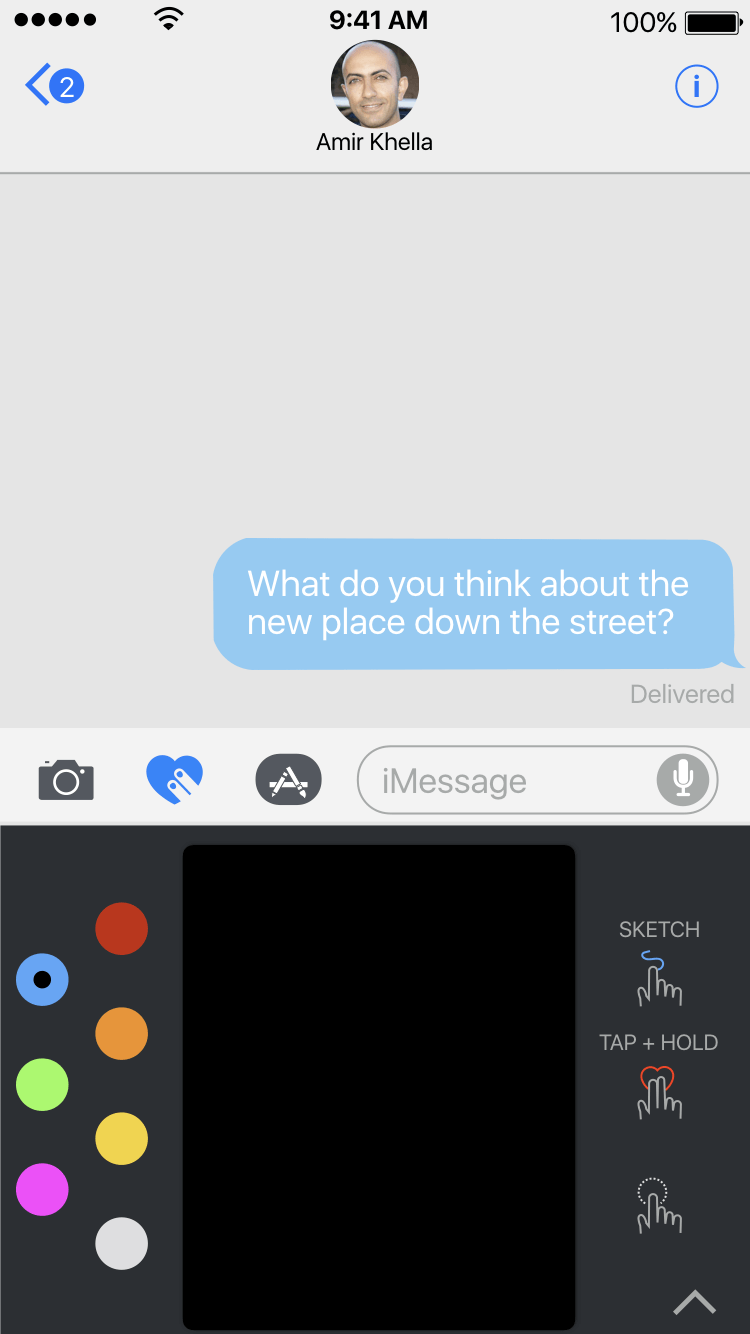Select the blue color swatch
The height and width of the screenshot is (1334, 750).
click(x=42, y=979)
